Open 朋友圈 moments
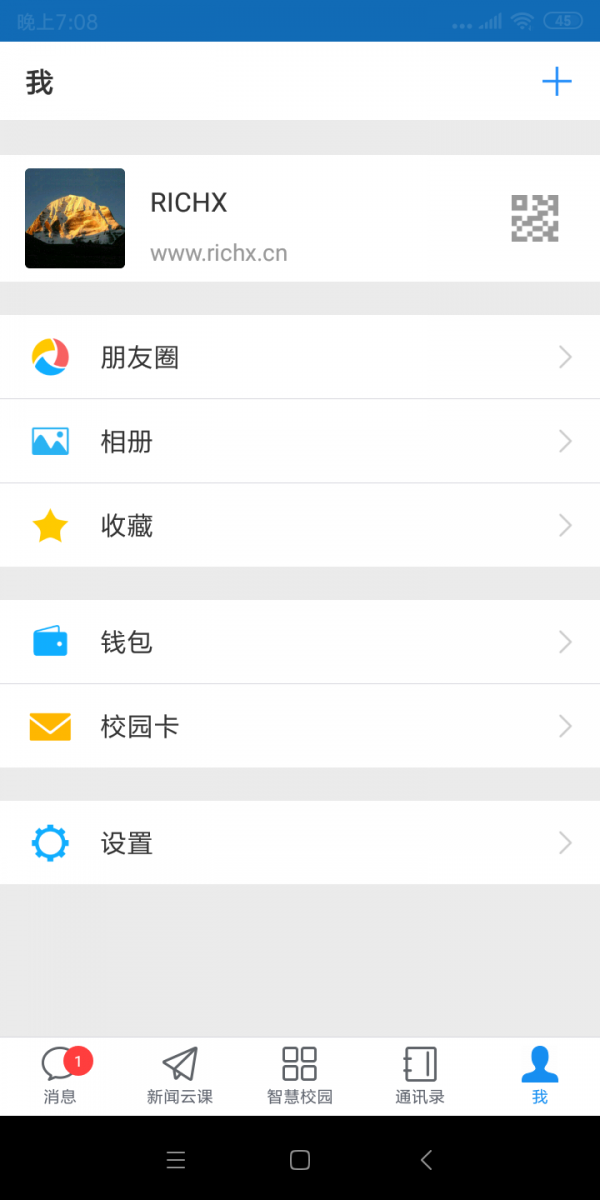Image resolution: width=600 pixels, height=1200 pixels. tap(300, 357)
